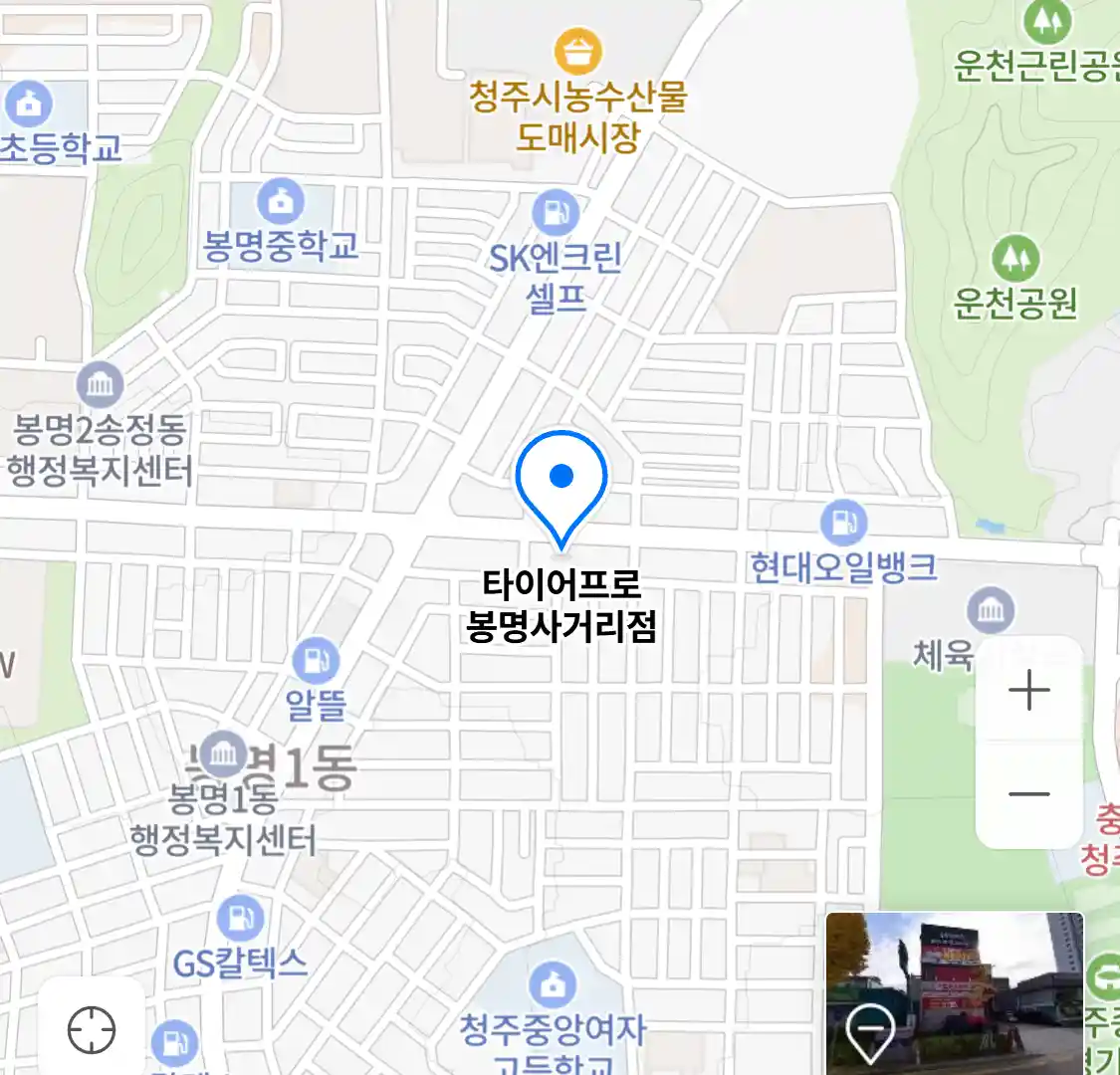This screenshot has width=1120, height=1075.
Task: Select the 봉명중학교 school marker
Action: point(281,202)
